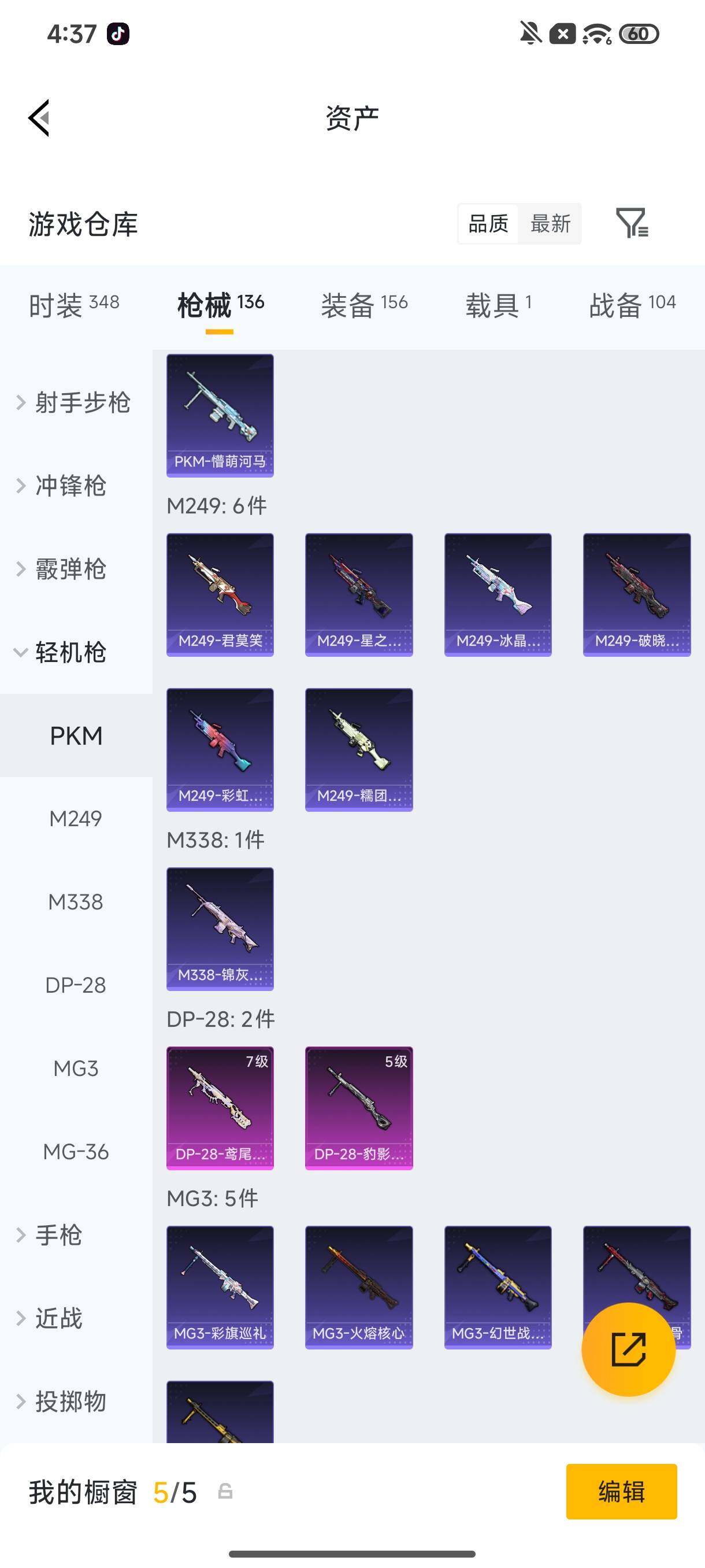Open the PKM-懵萌河马 skin
This screenshot has width=705, height=1568.
[220, 415]
